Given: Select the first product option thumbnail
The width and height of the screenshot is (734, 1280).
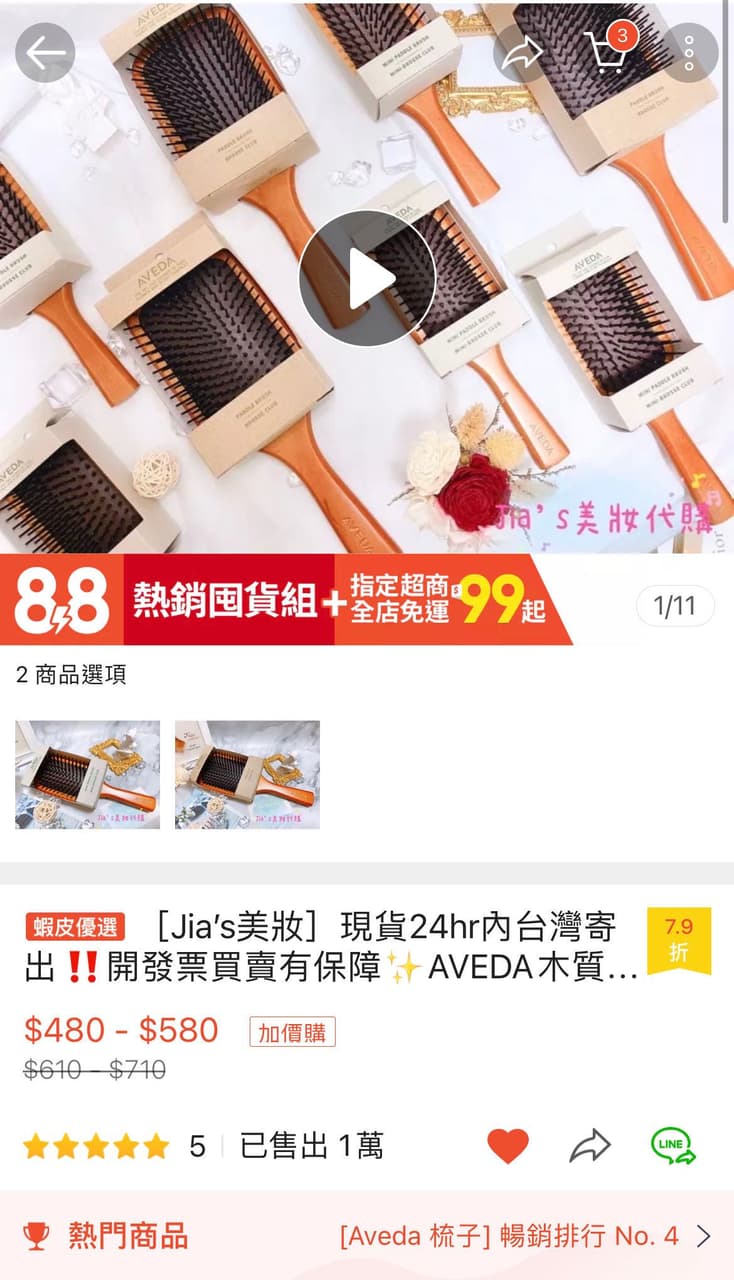Looking at the screenshot, I should click(x=88, y=774).
